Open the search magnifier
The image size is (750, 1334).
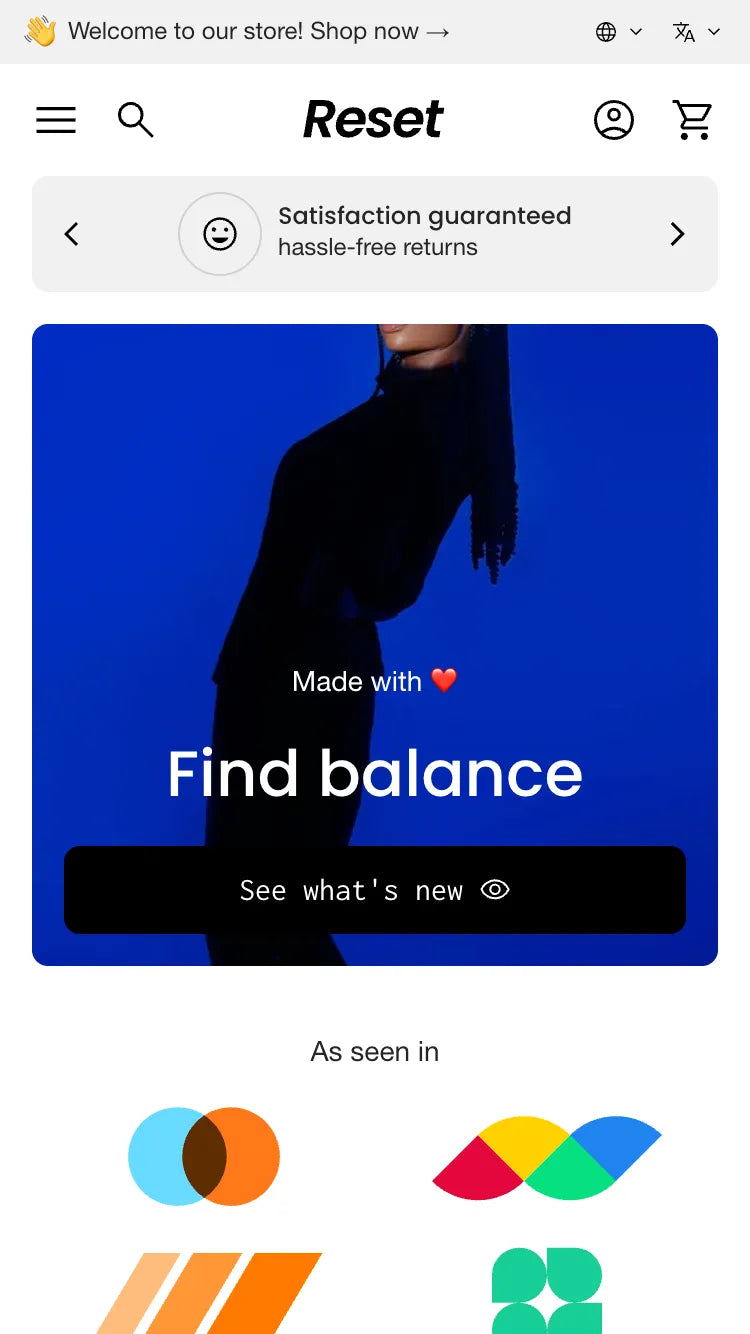135,120
